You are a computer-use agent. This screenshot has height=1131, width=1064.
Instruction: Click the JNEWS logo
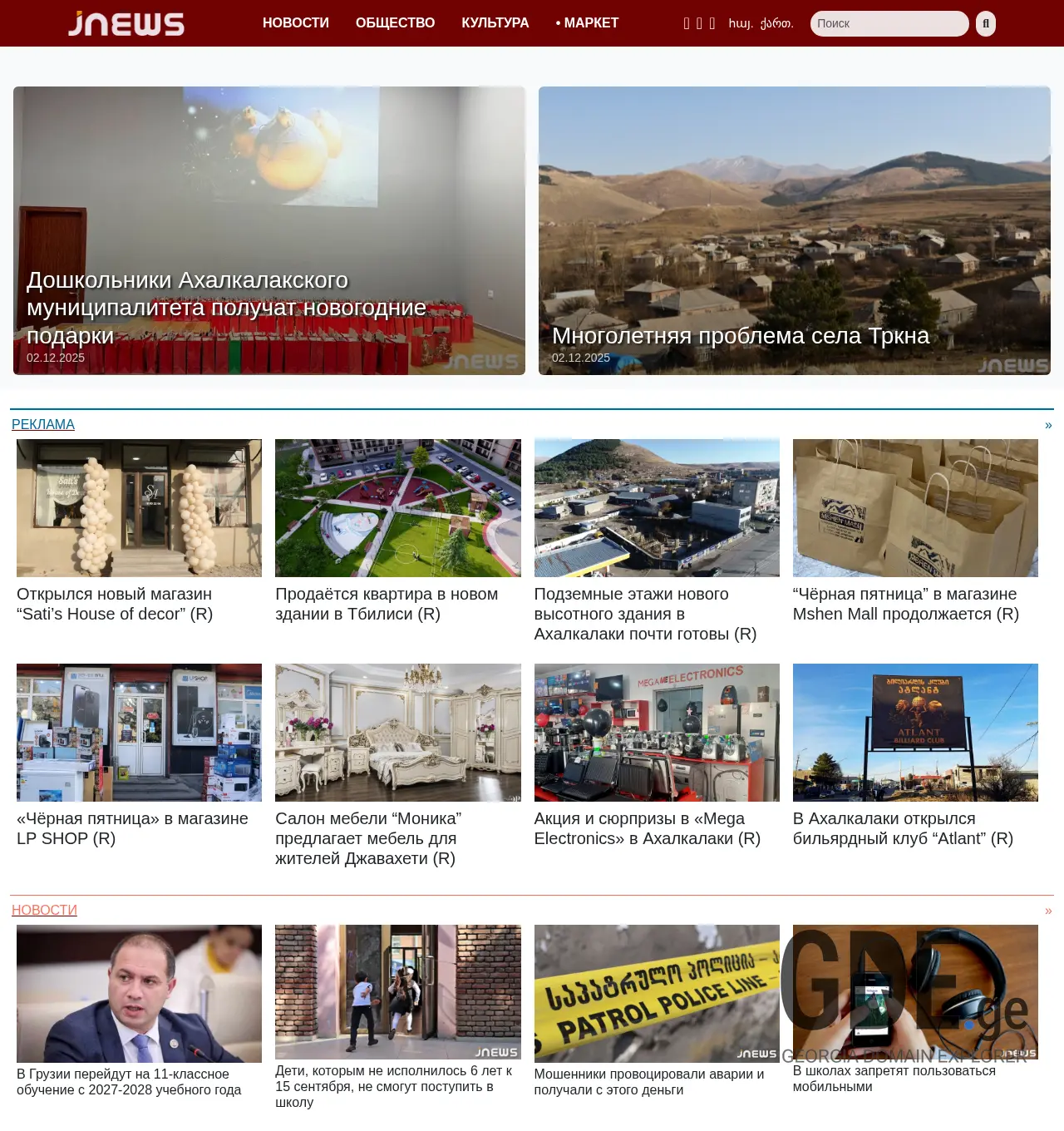(x=126, y=23)
